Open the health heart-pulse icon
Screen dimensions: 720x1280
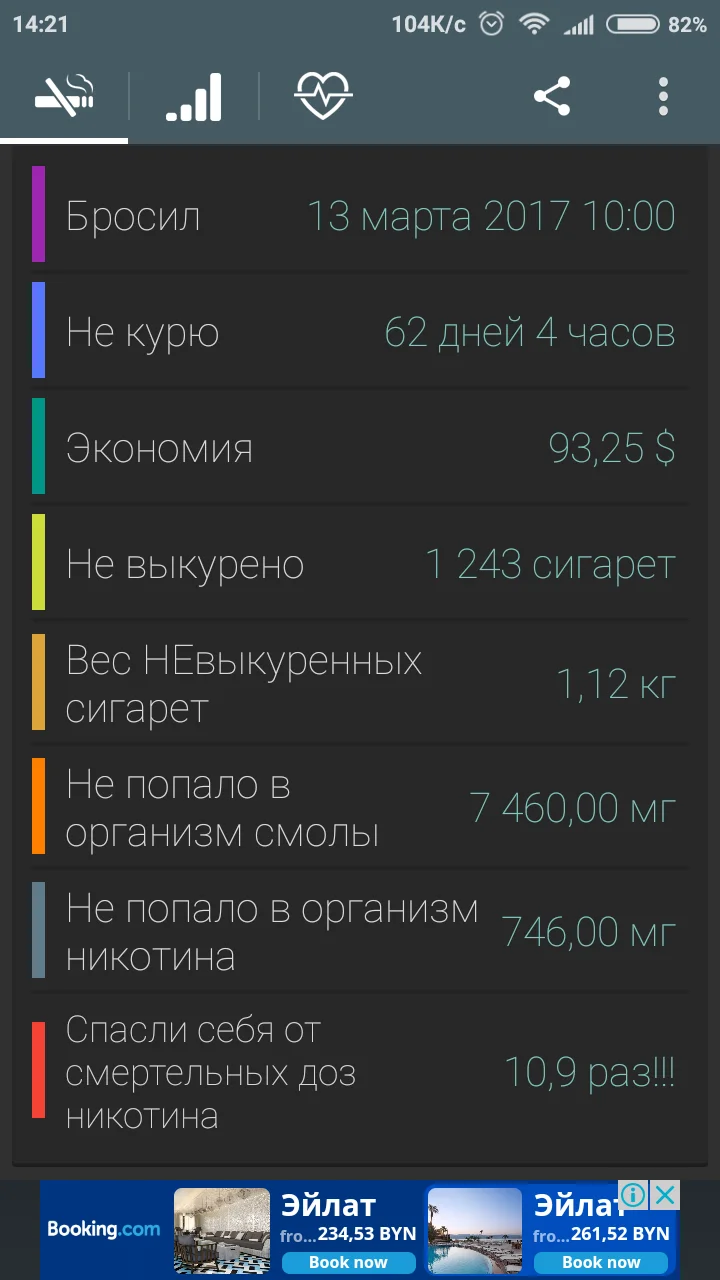click(x=322, y=95)
